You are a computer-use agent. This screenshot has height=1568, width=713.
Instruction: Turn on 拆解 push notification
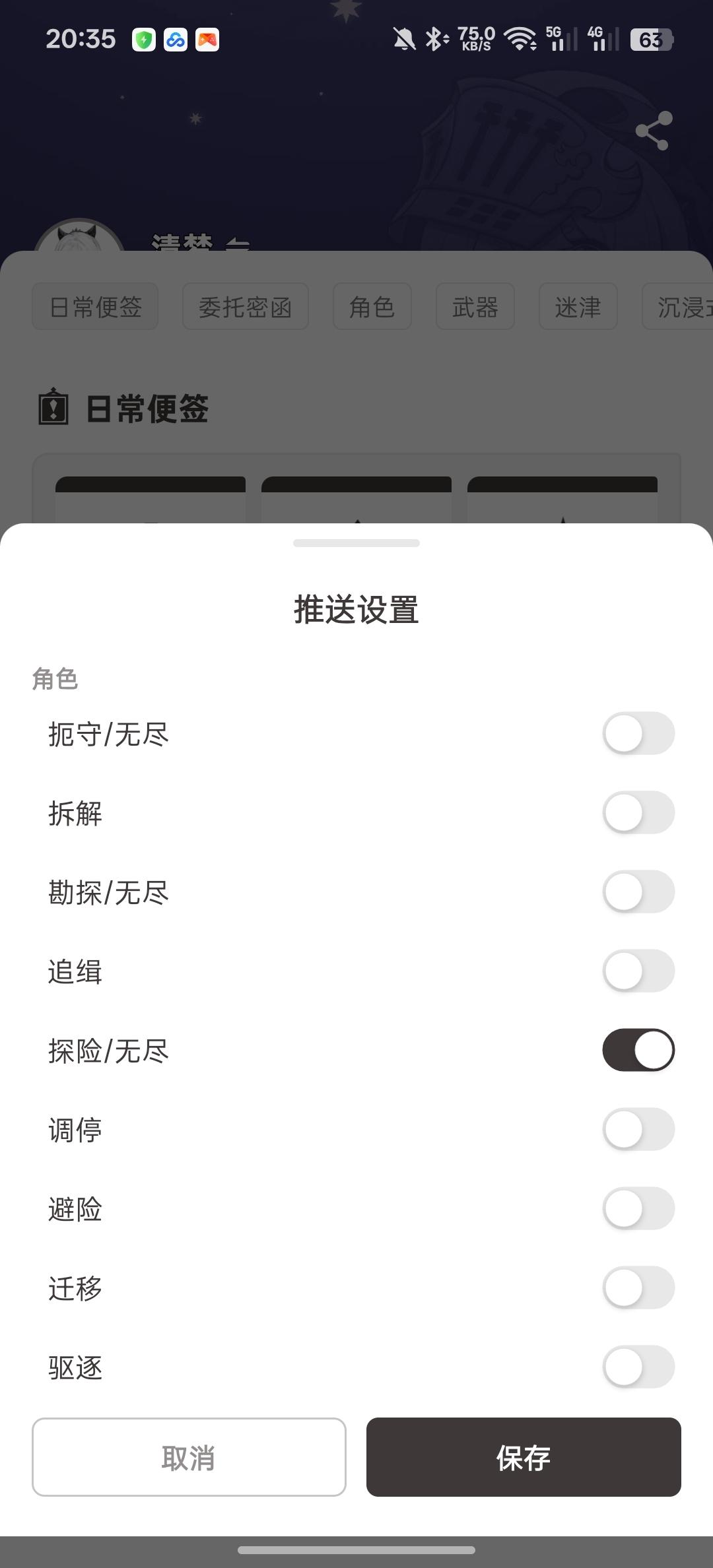coord(638,812)
